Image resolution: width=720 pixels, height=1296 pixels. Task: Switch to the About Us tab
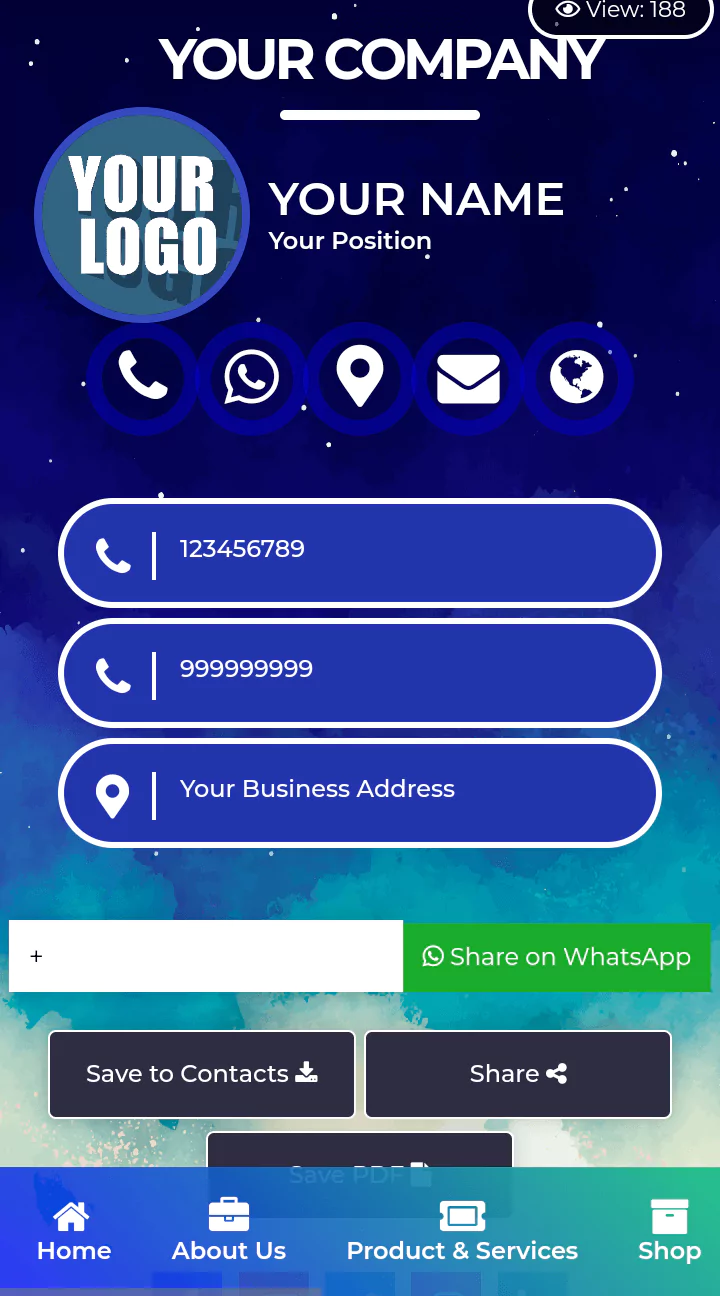click(x=229, y=1232)
